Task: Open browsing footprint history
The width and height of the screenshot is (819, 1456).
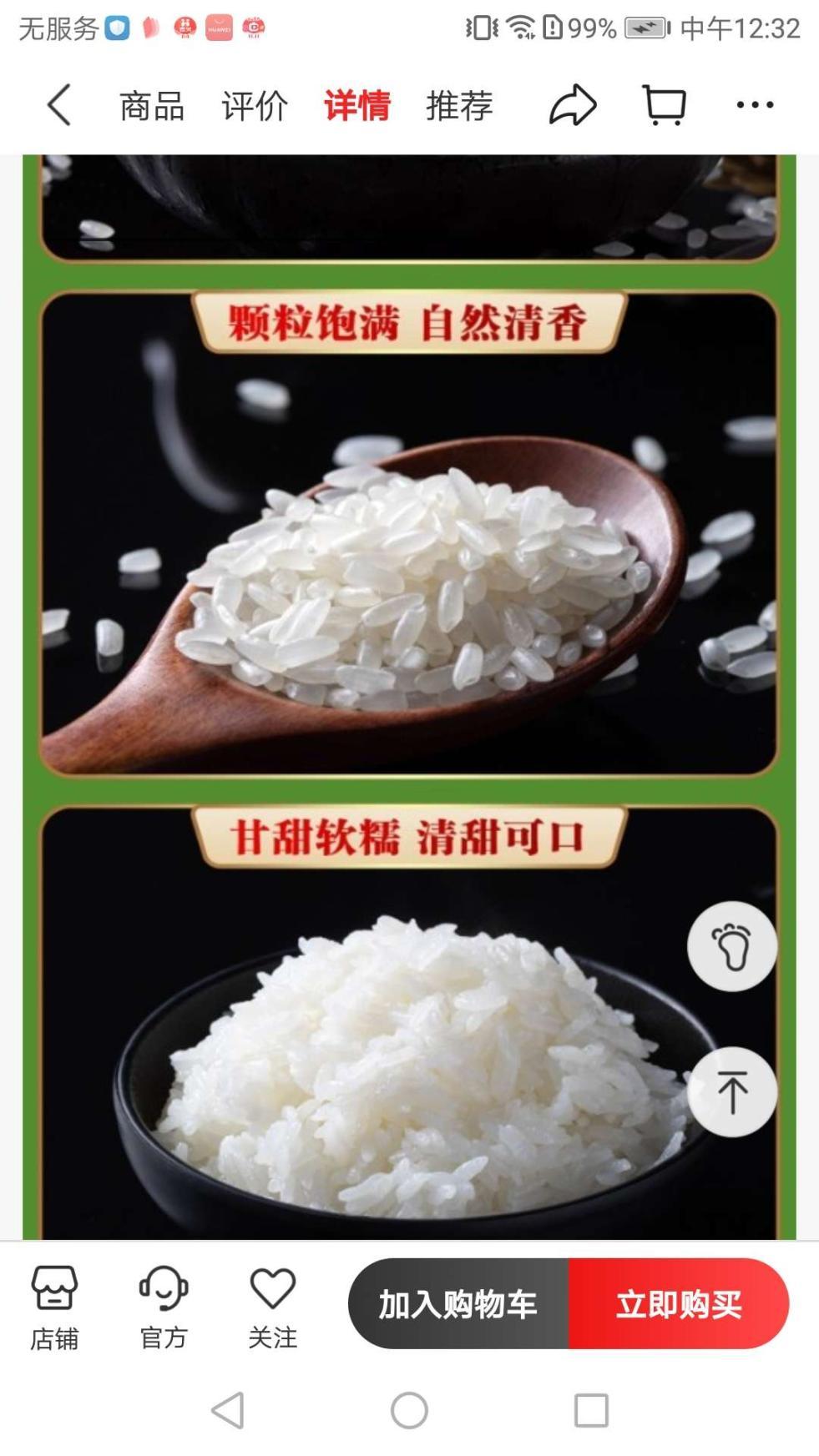Action: [732, 946]
